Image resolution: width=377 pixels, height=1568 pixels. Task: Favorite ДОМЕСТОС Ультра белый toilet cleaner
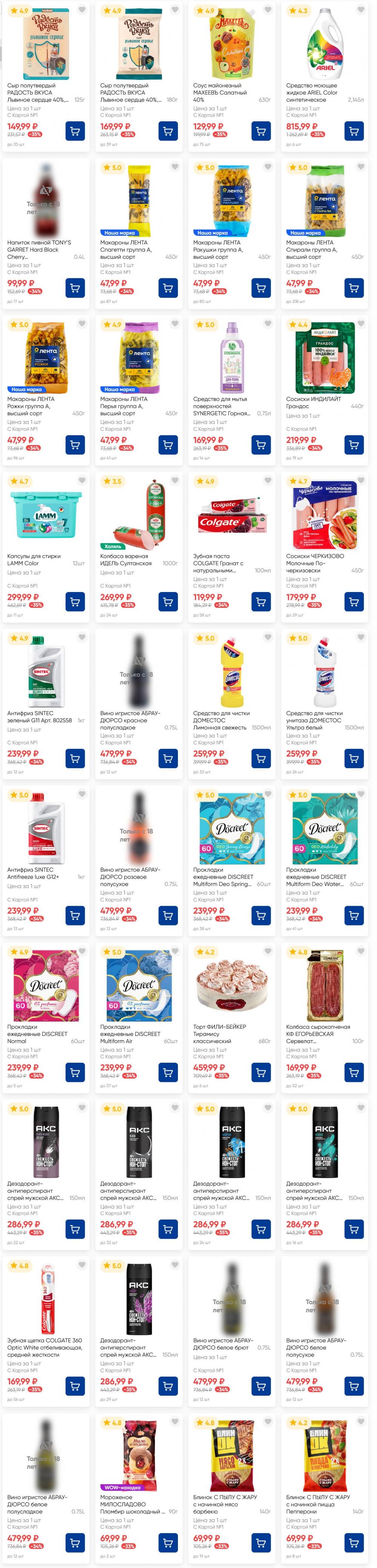tap(360, 637)
